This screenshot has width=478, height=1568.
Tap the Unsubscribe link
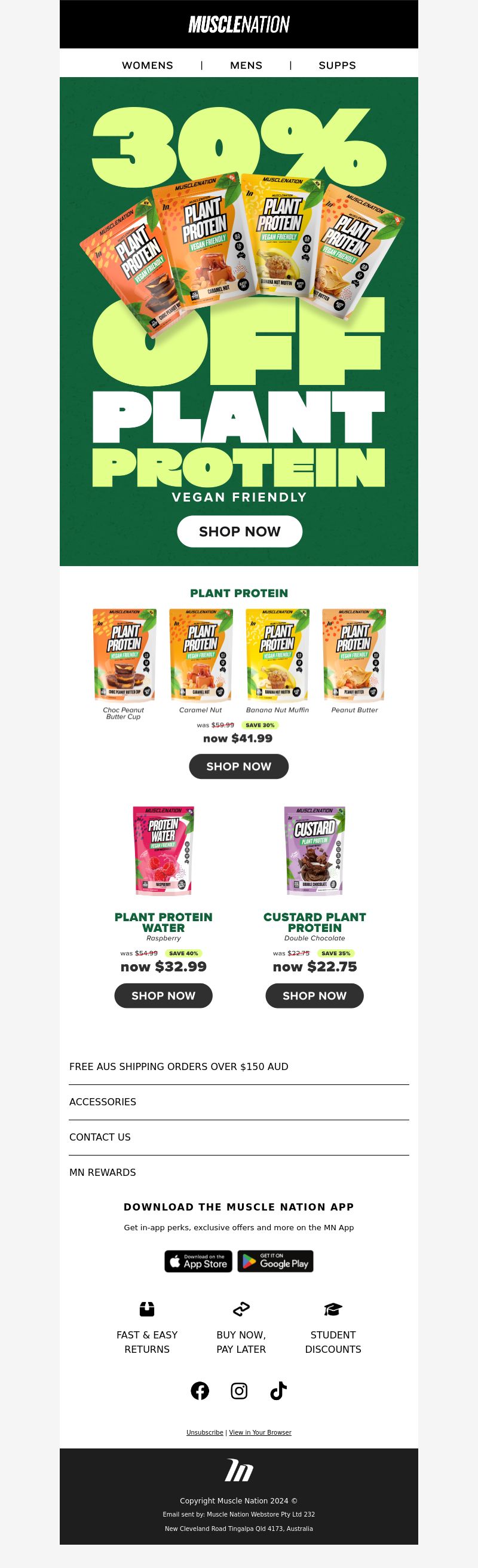pos(204,1432)
